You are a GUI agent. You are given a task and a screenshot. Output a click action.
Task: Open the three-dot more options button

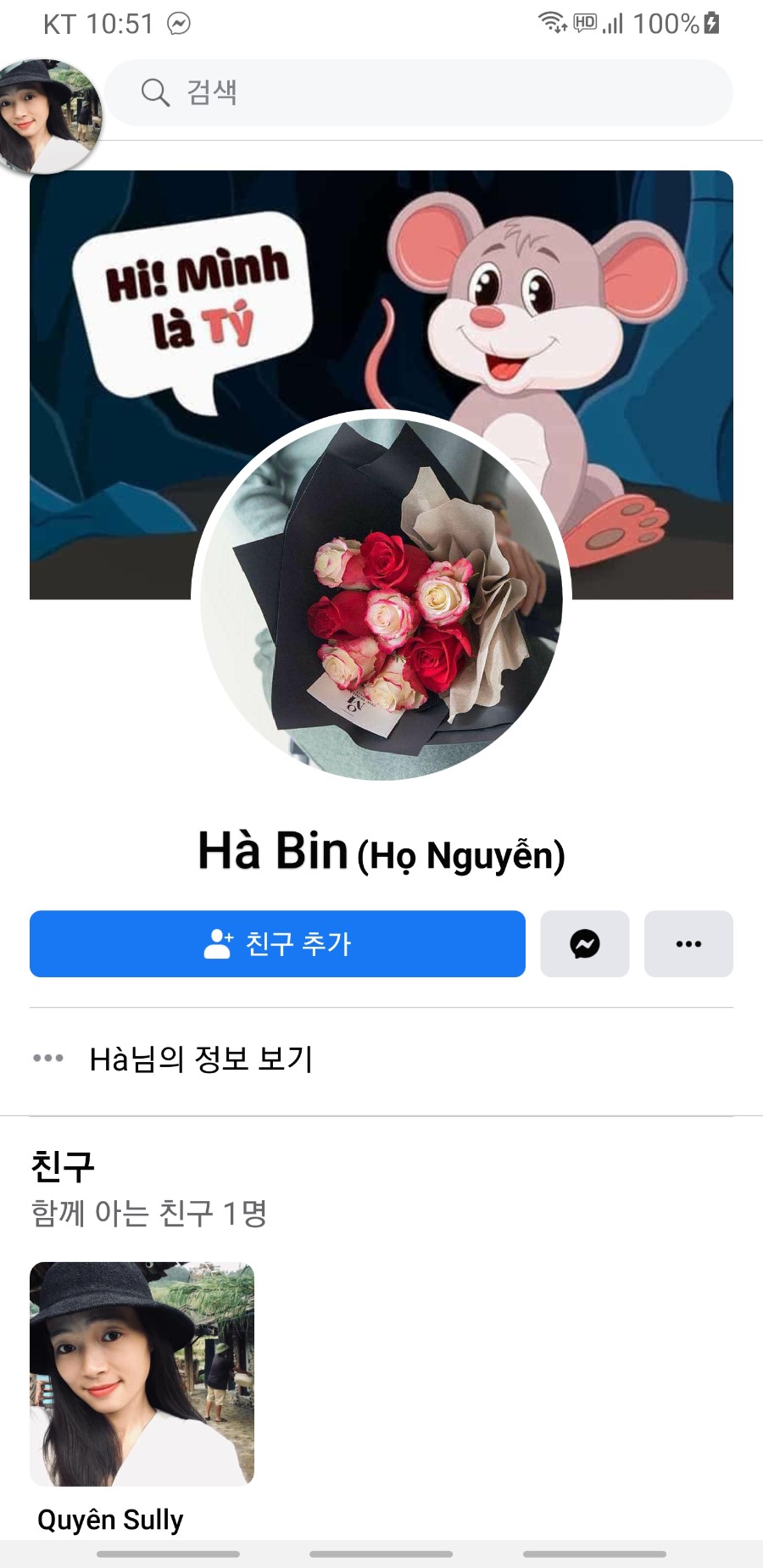688,943
